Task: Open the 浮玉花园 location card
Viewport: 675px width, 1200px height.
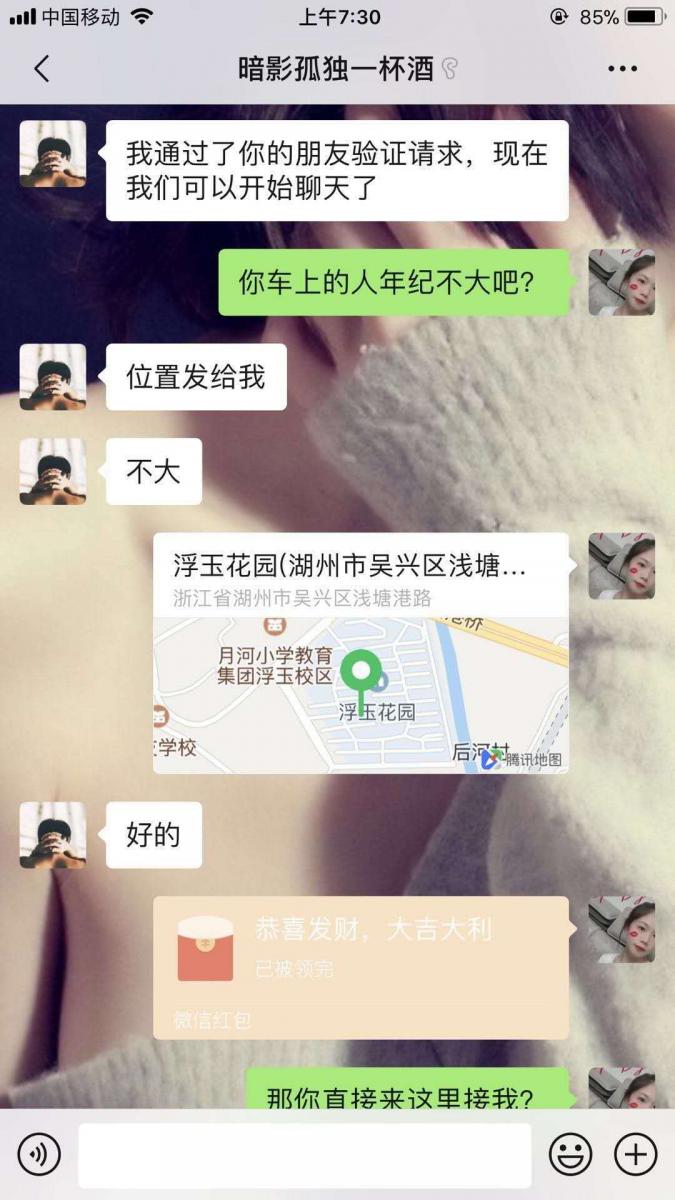Action: [360, 653]
